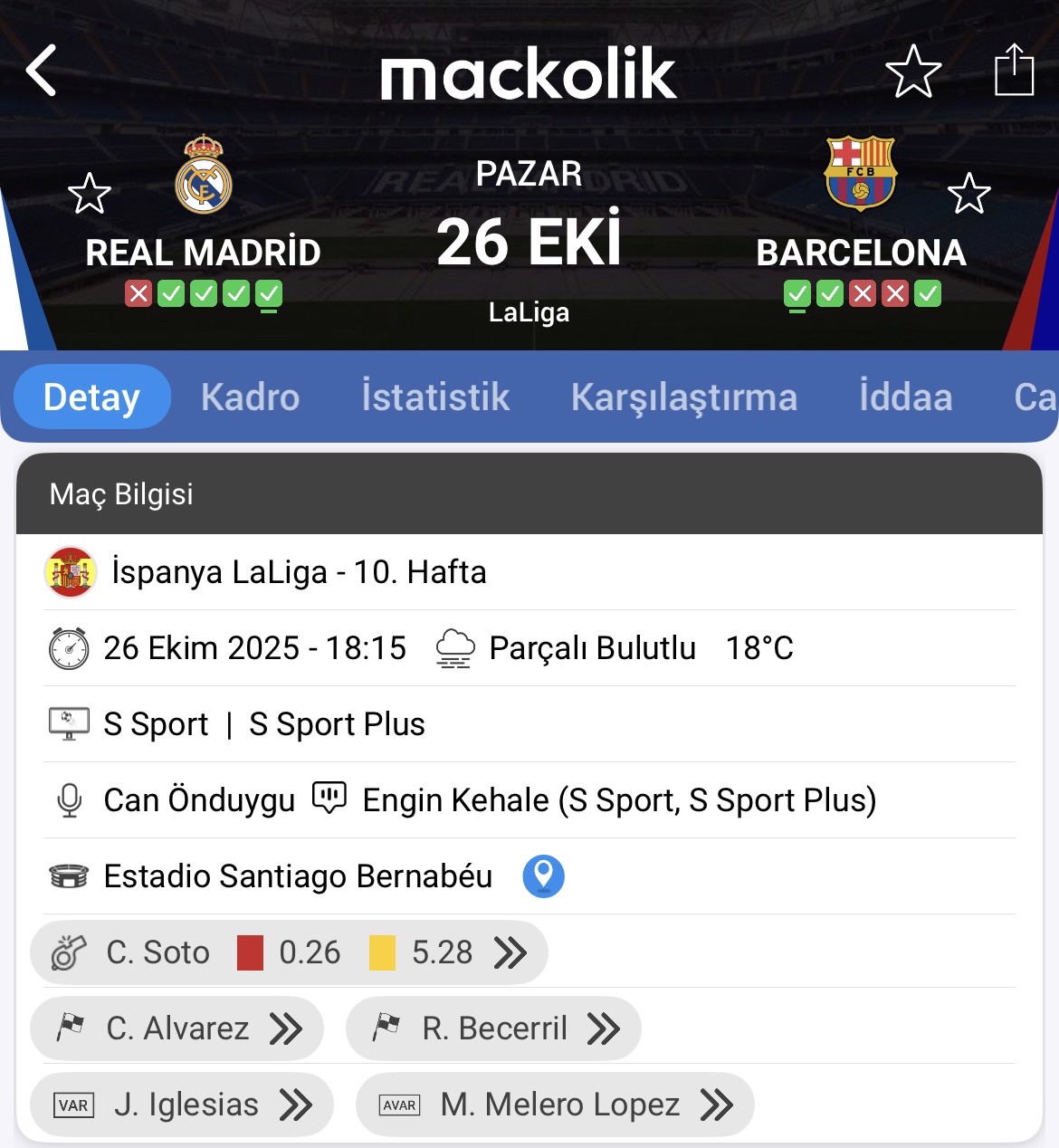Favorite Real Madrid with the star
The width and height of the screenshot is (1059, 1148).
coord(90,194)
